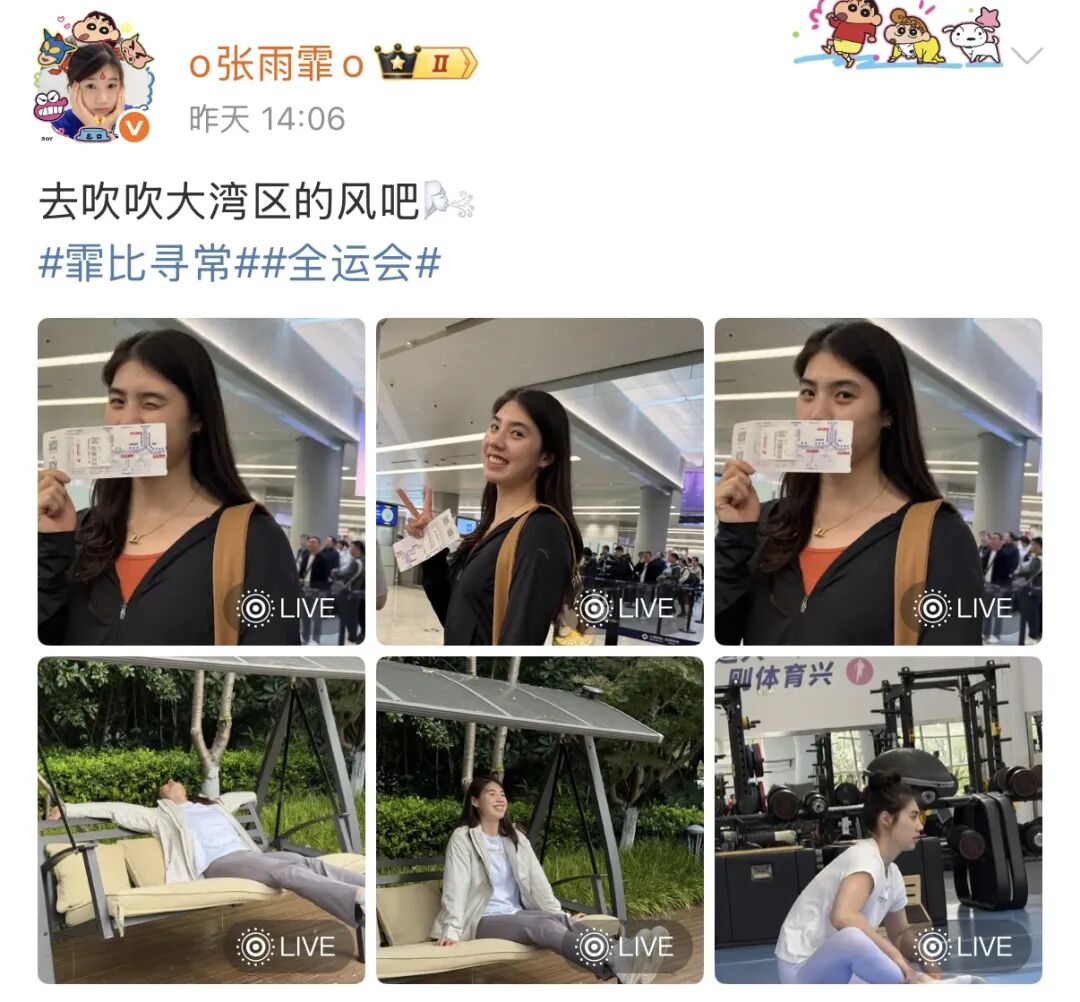Image resolution: width=1080 pixels, height=1002 pixels.
Task: Expand the post options chevron
Action: tap(1027, 56)
